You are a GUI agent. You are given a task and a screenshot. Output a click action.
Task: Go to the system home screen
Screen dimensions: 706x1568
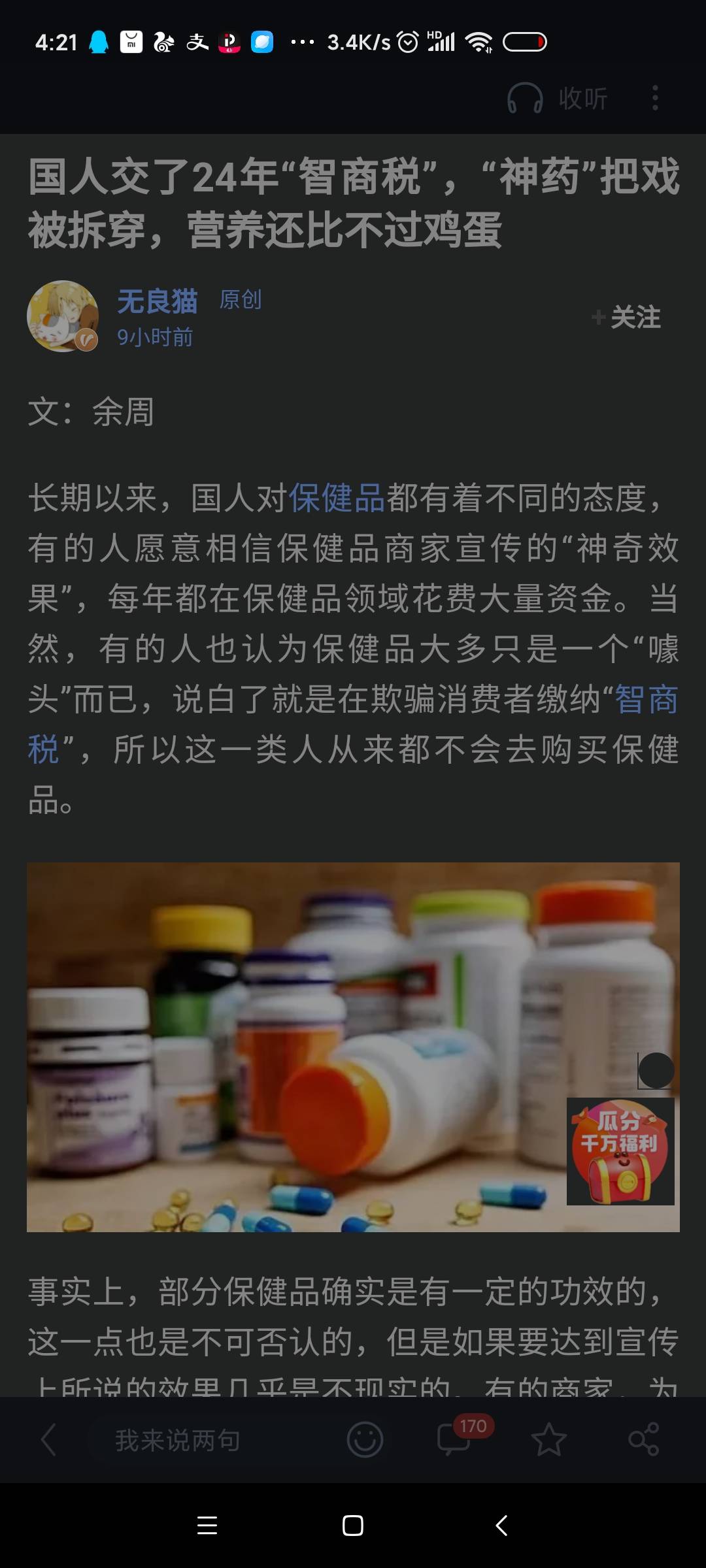[353, 1526]
